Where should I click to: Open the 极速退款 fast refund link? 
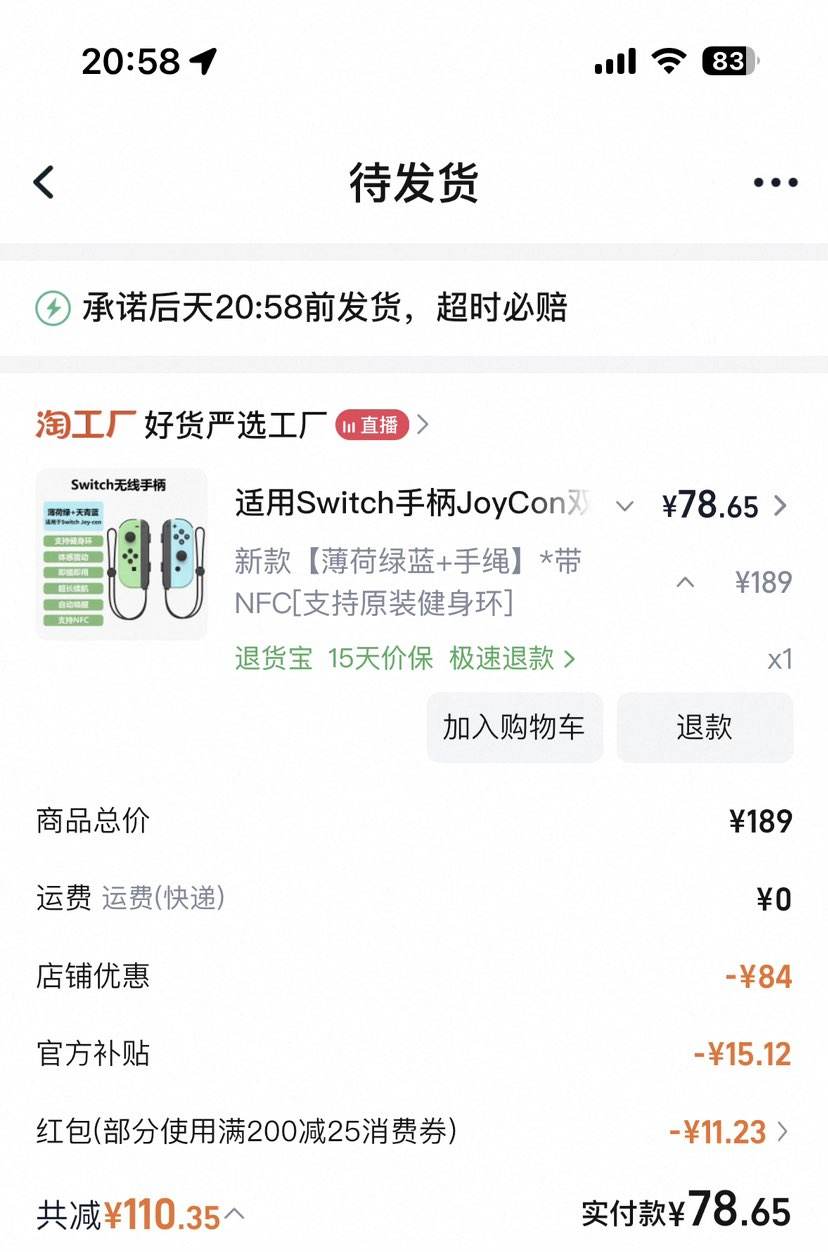pos(501,659)
